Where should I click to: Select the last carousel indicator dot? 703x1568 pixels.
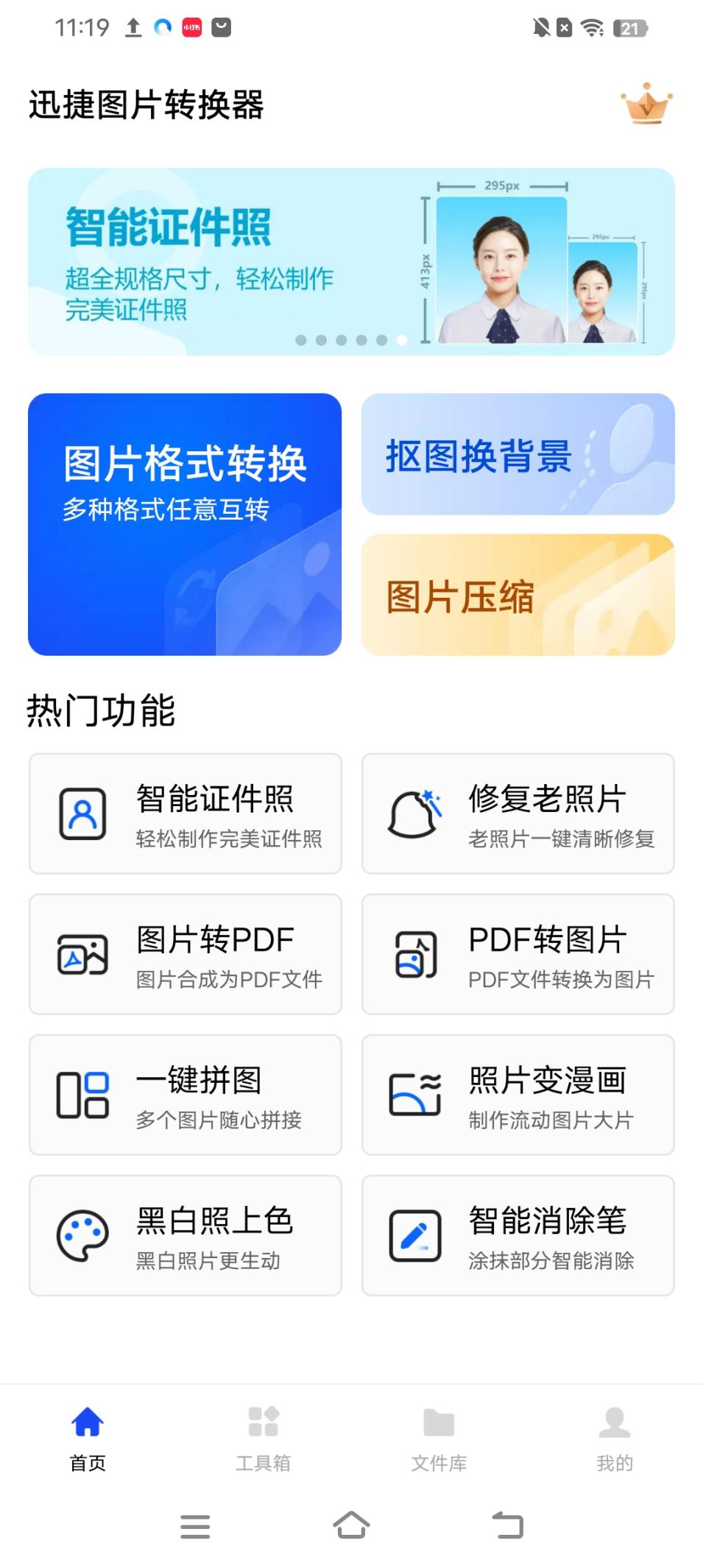402,341
